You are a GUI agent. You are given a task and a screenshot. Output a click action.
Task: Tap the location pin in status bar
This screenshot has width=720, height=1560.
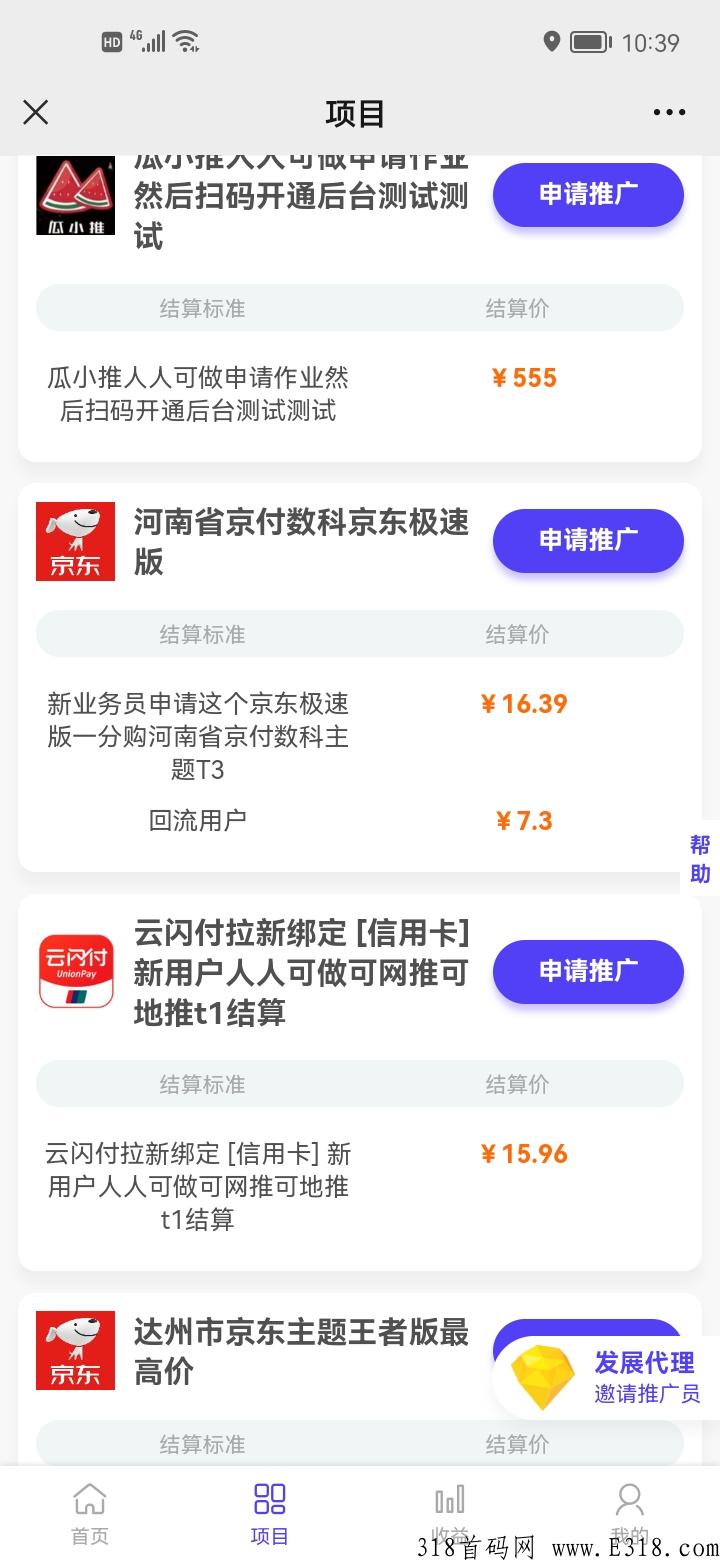(x=551, y=41)
